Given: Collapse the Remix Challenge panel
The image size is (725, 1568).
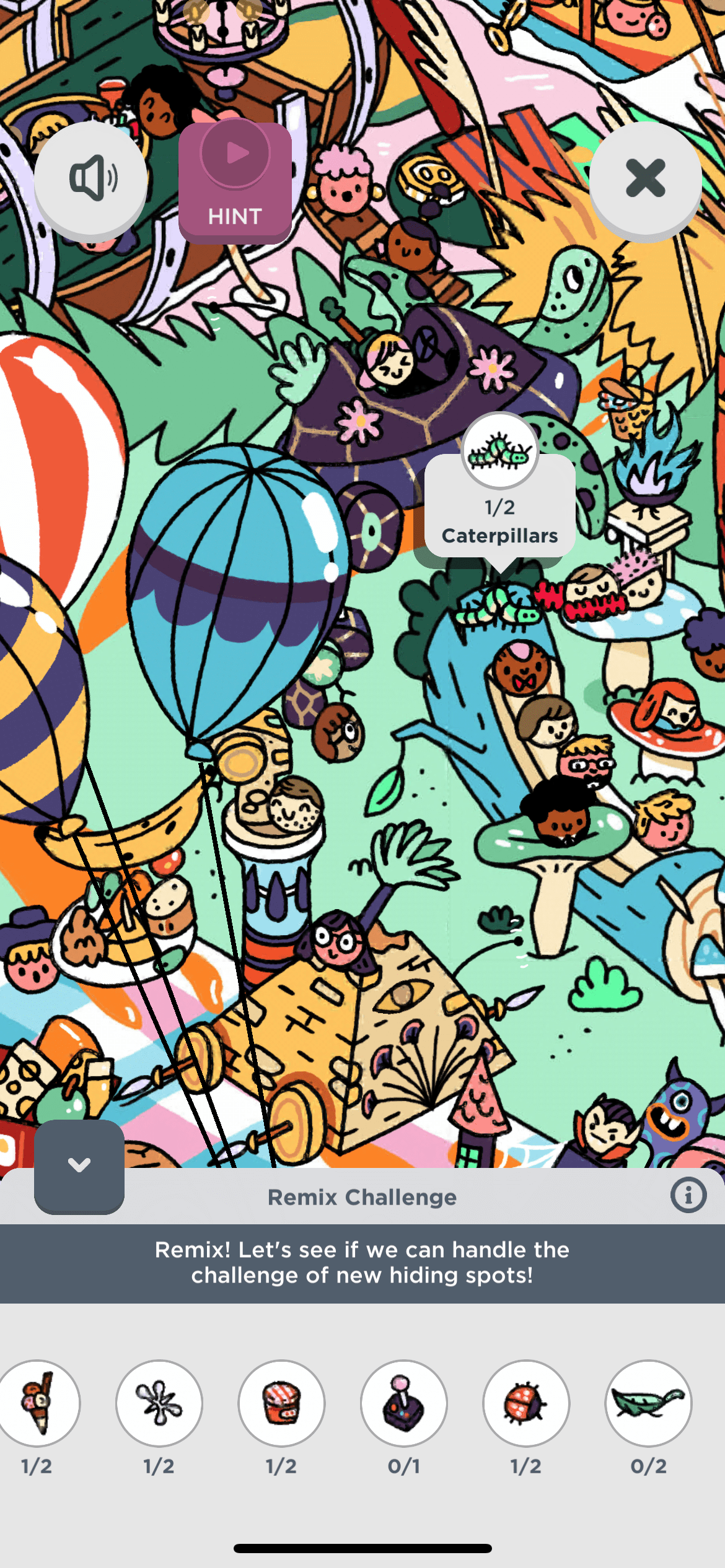Looking at the screenshot, I should [79, 1165].
